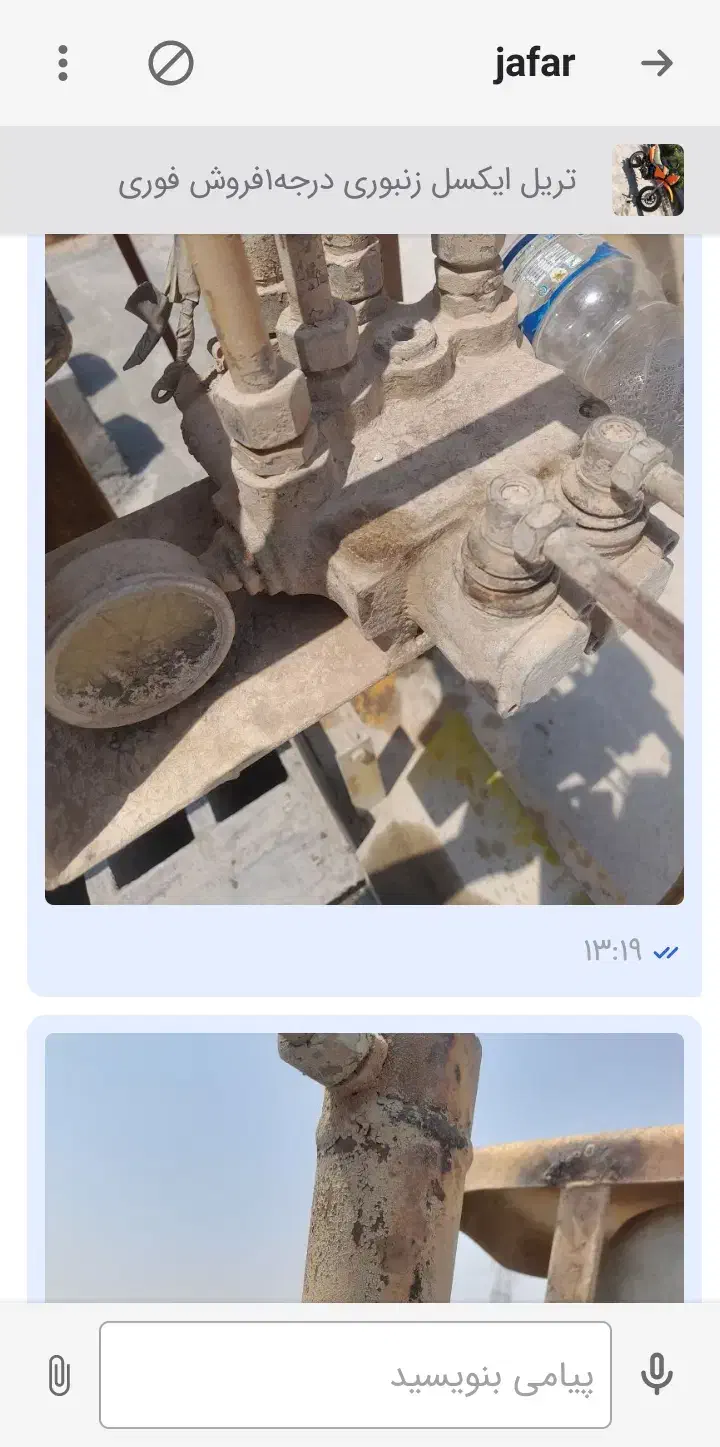Image resolution: width=720 pixels, height=1447 pixels.
Task: Go back using the arrow icon
Action: (656, 64)
